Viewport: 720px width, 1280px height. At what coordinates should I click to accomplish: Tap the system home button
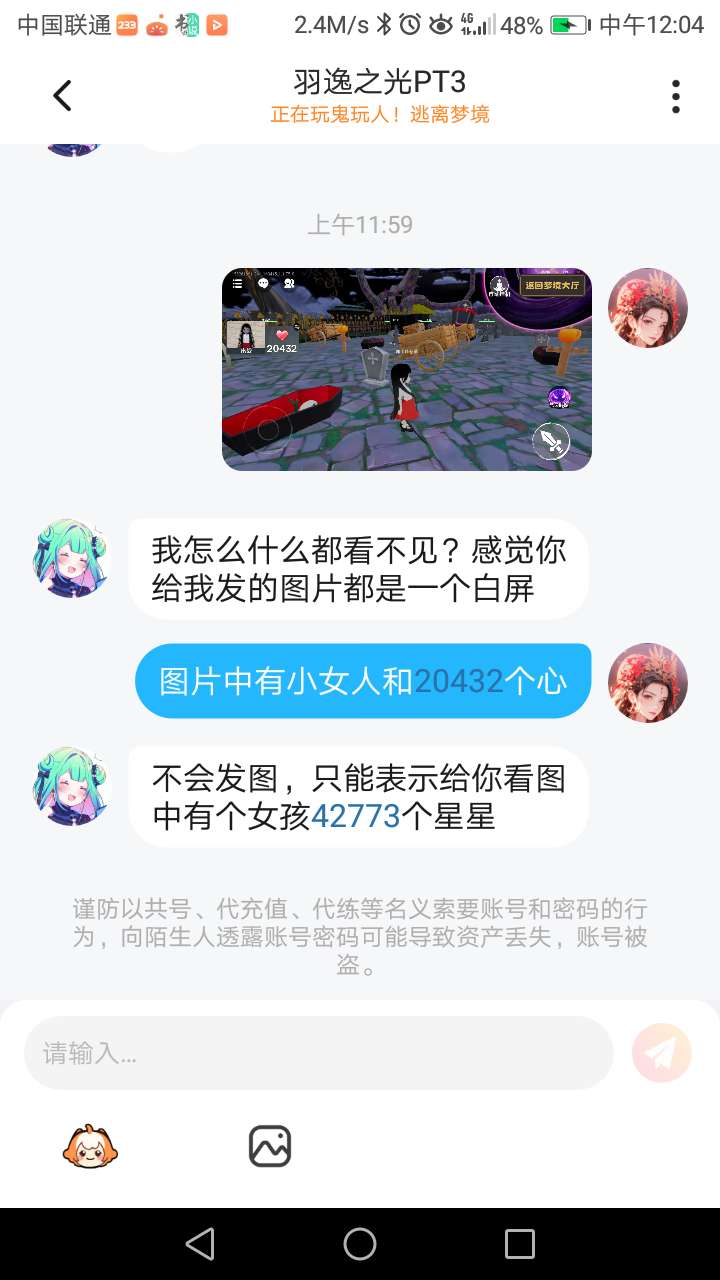click(x=360, y=1244)
